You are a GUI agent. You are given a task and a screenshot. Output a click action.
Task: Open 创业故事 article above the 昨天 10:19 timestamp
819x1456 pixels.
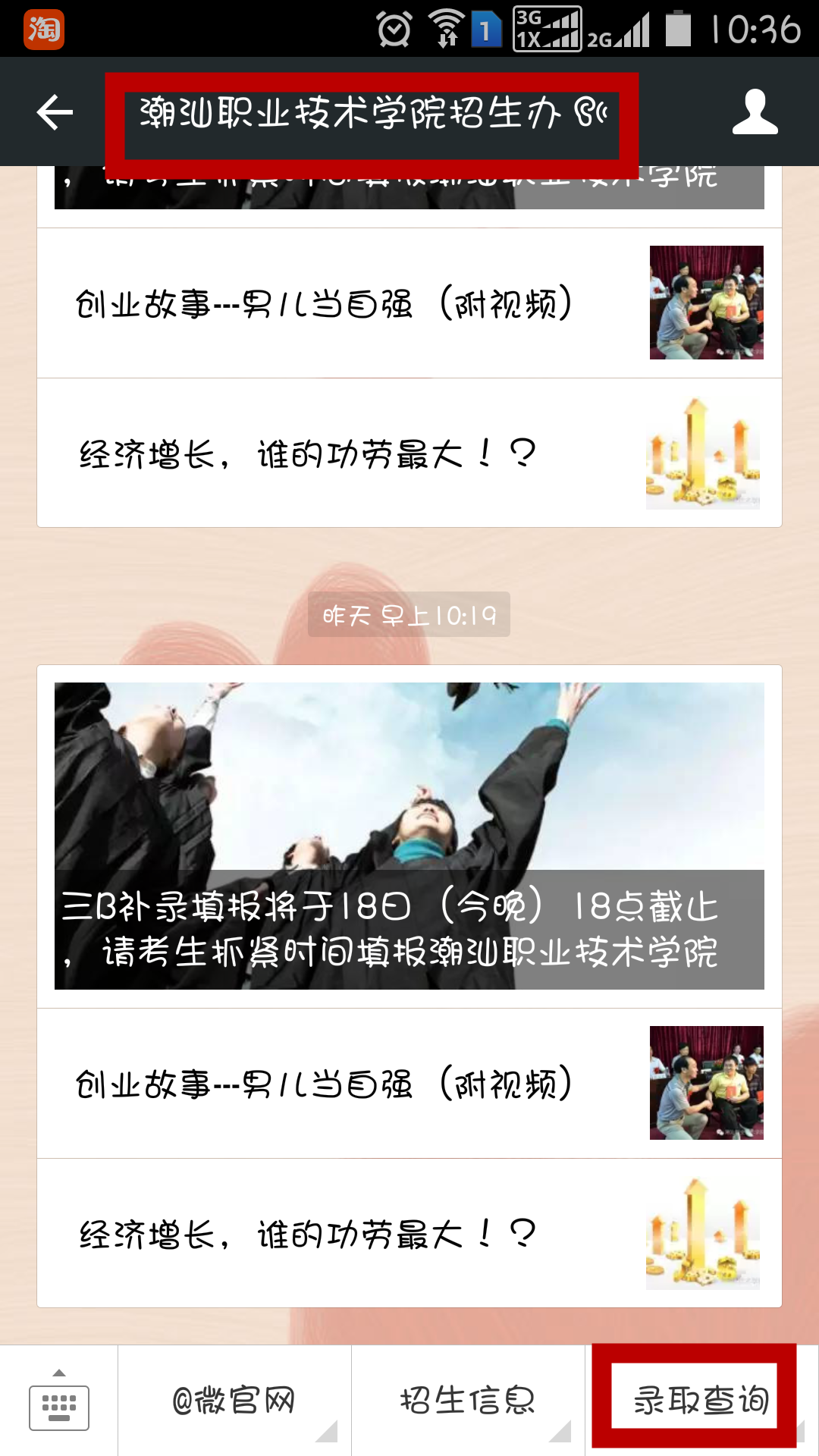click(x=409, y=303)
